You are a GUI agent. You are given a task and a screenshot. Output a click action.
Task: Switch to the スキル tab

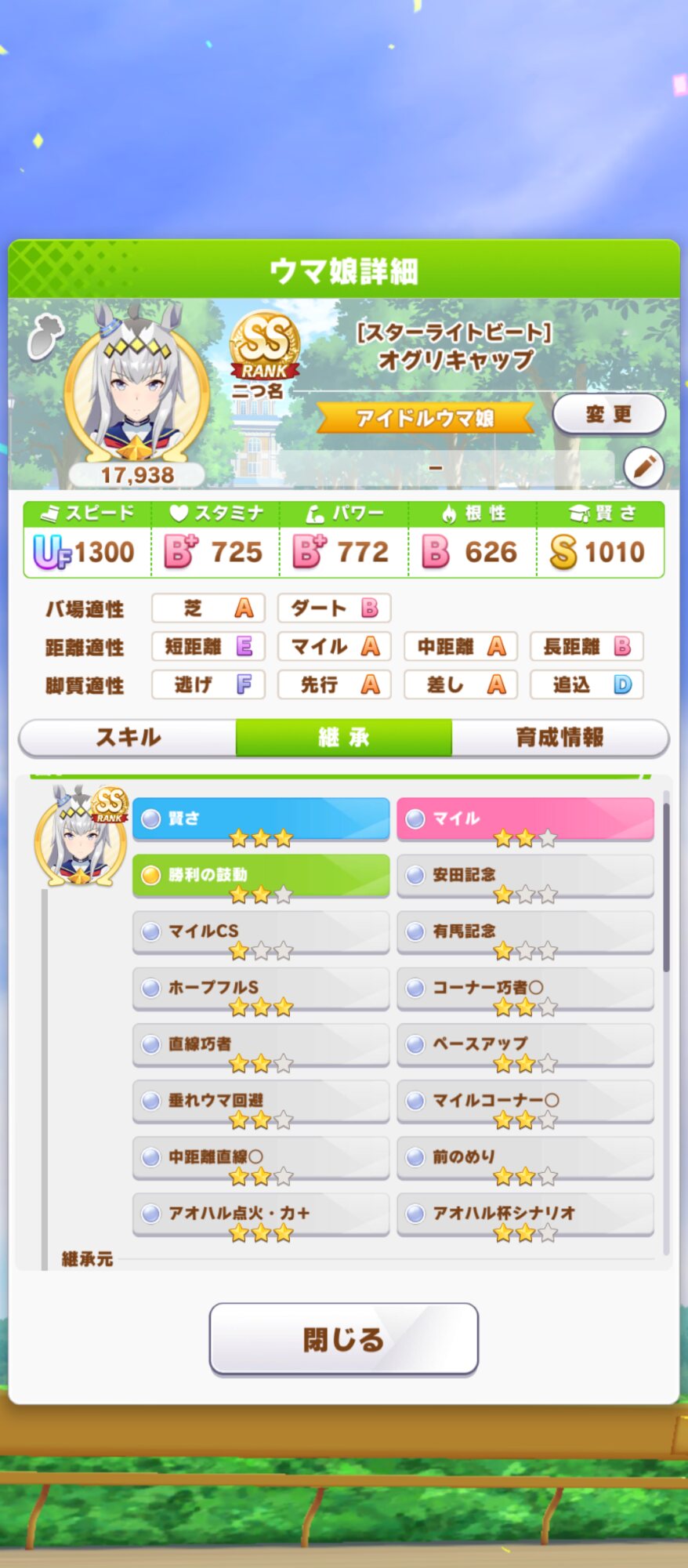[128, 738]
